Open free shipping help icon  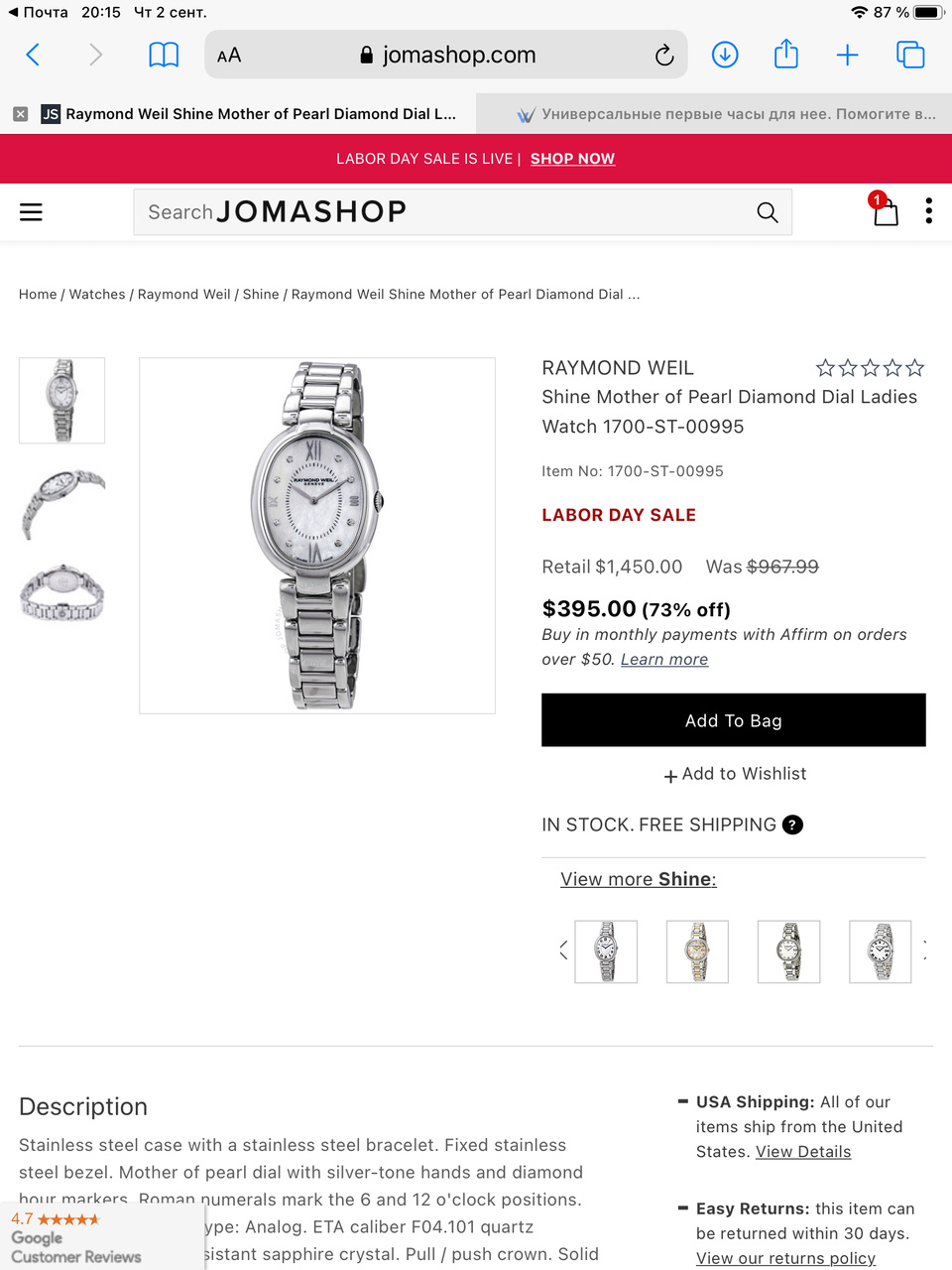point(792,825)
